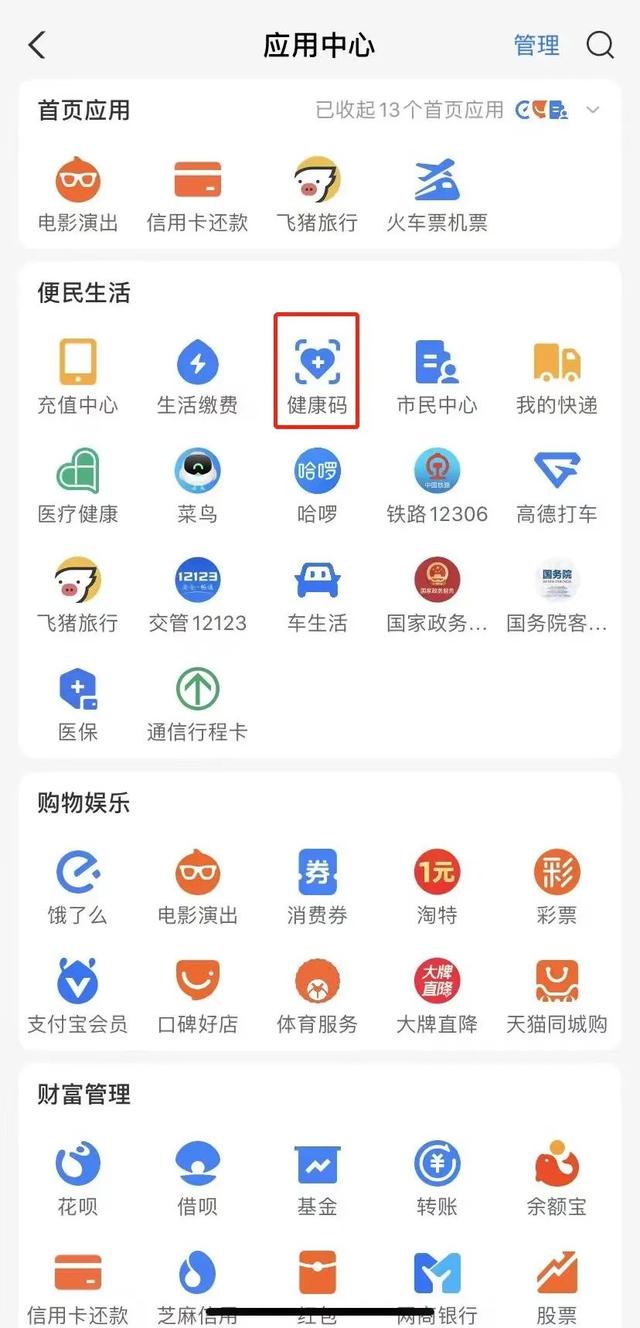This screenshot has width=640, height=1328.
Task: Open 支付宝会员
Action: (78, 996)
